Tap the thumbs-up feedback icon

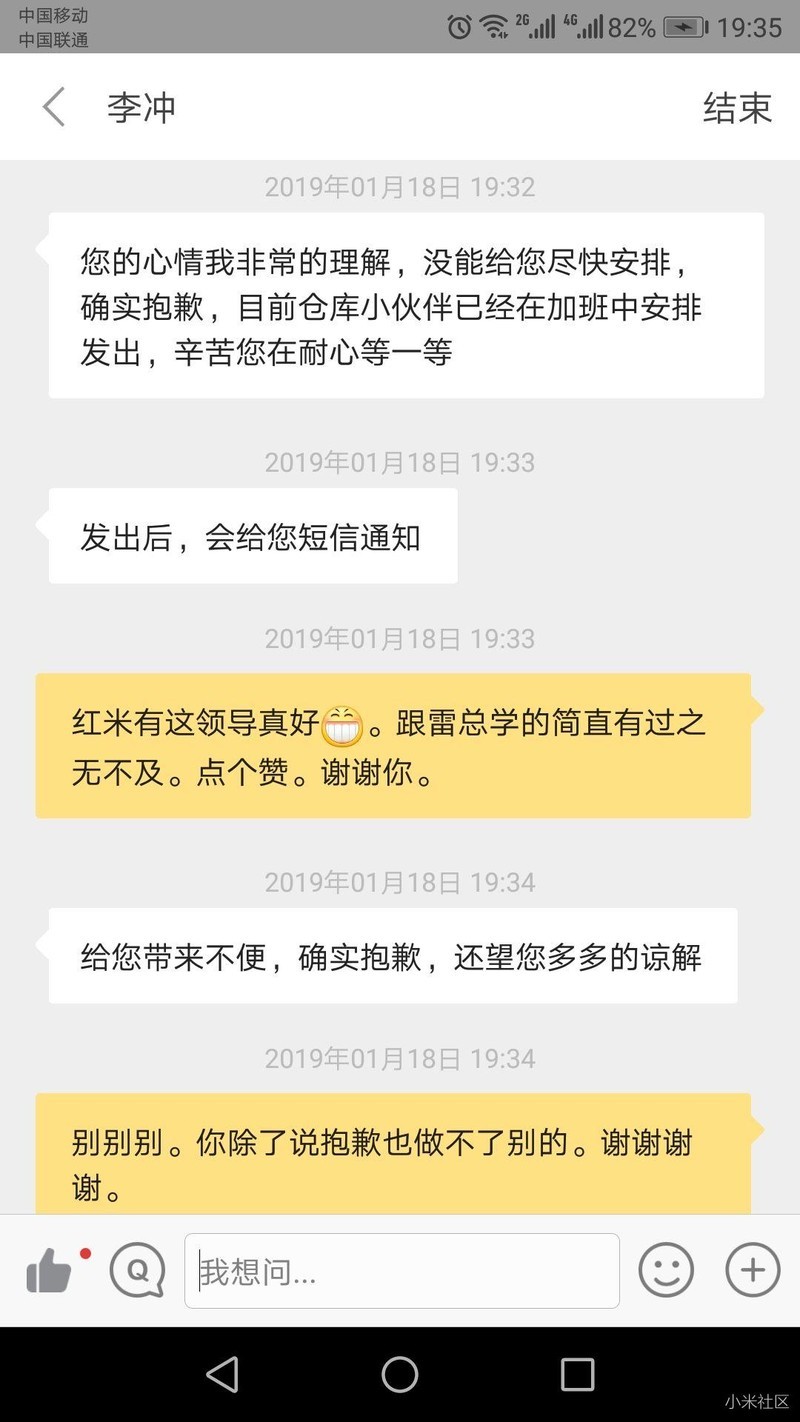click(49, 1268)
